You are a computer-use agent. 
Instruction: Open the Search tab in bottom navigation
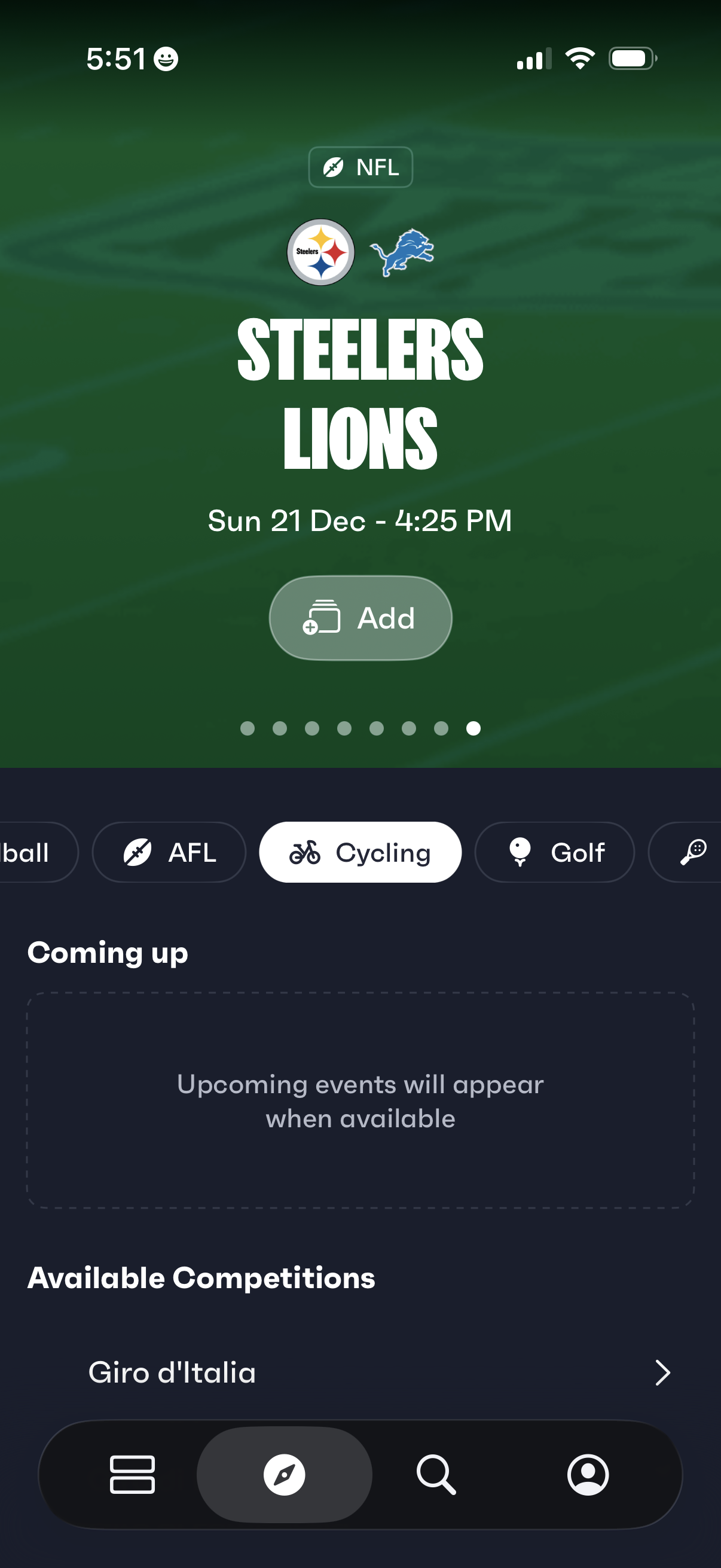pyautogui.click(x=436, y=1474)
